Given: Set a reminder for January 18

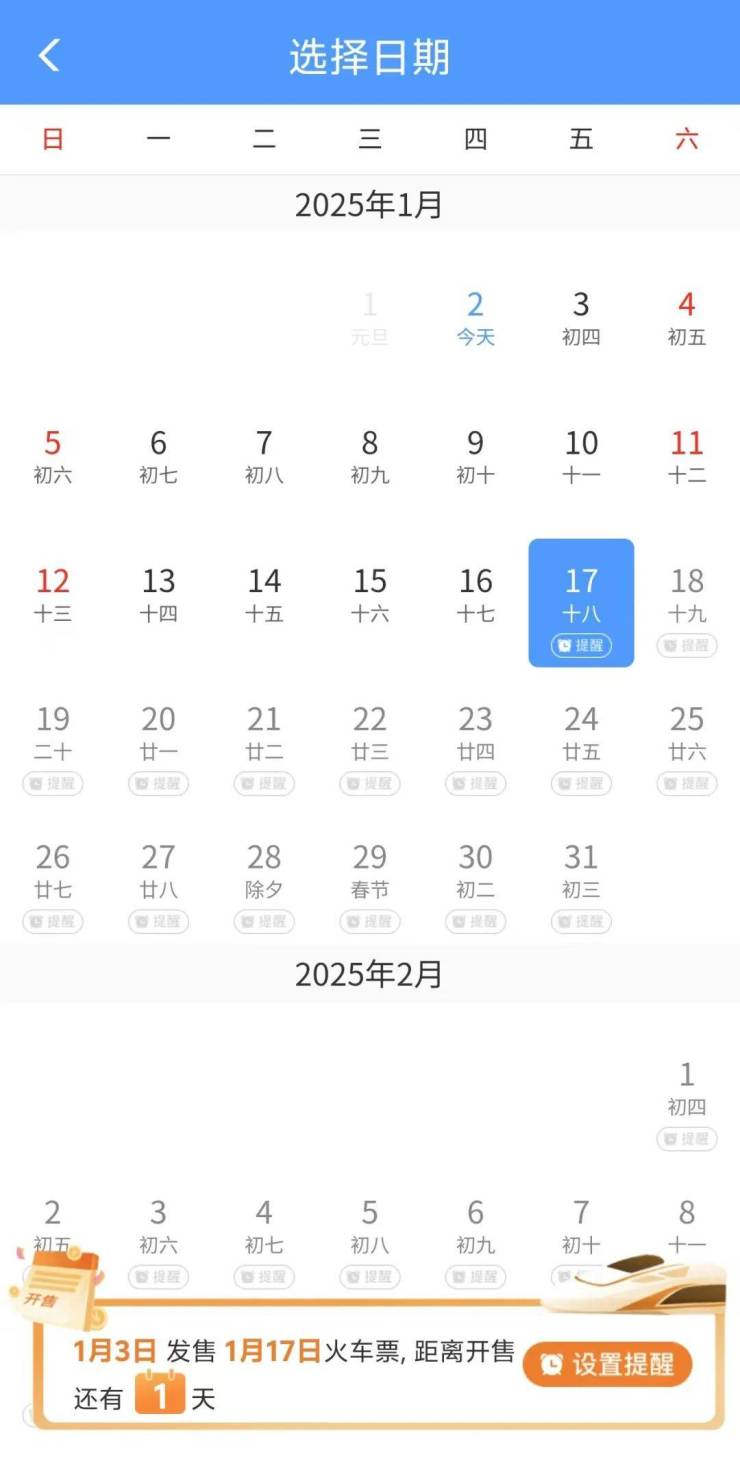Looking at the screenshot, I should (x=687, y=646).
